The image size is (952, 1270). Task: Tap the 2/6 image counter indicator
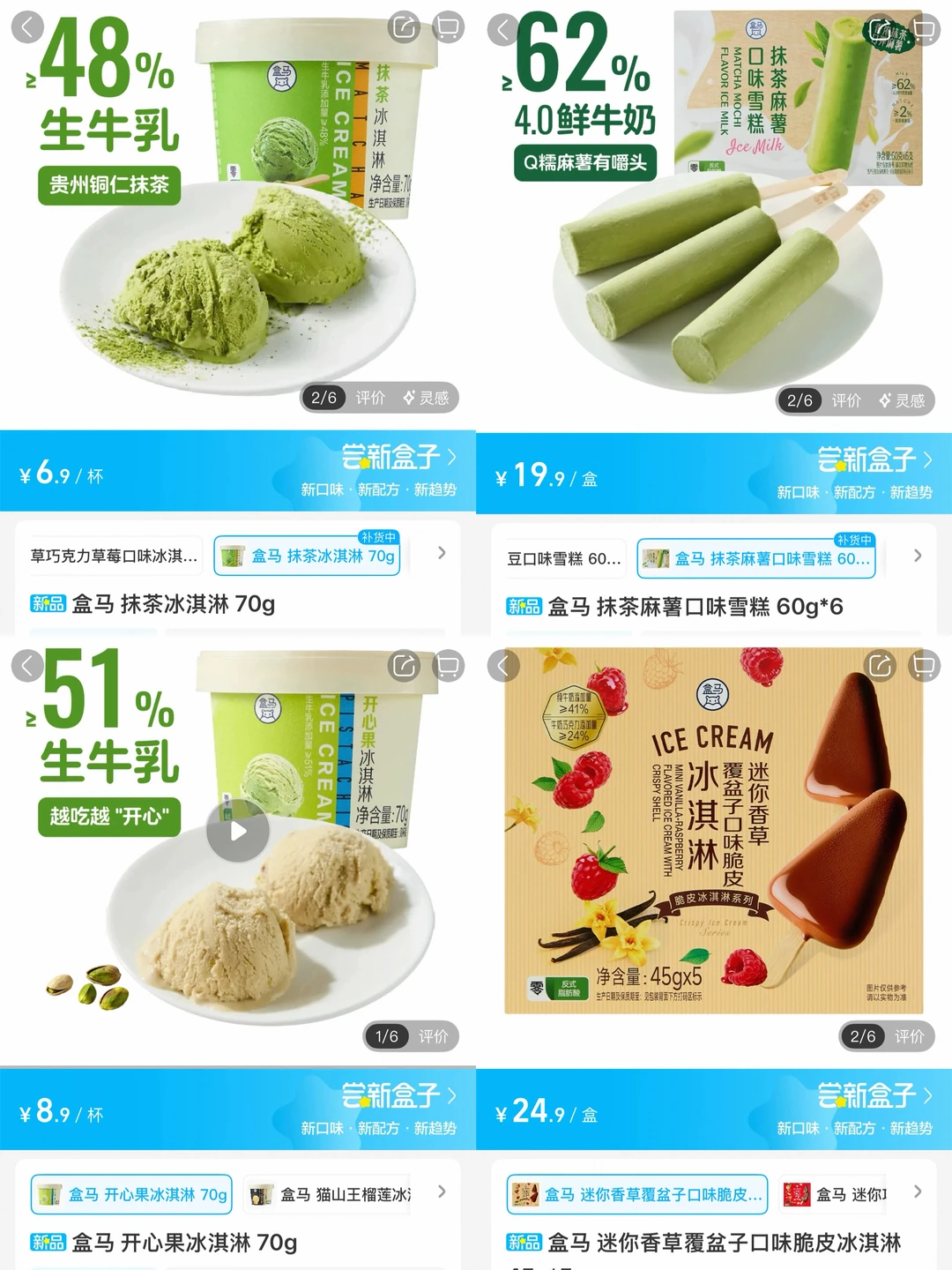324,398
